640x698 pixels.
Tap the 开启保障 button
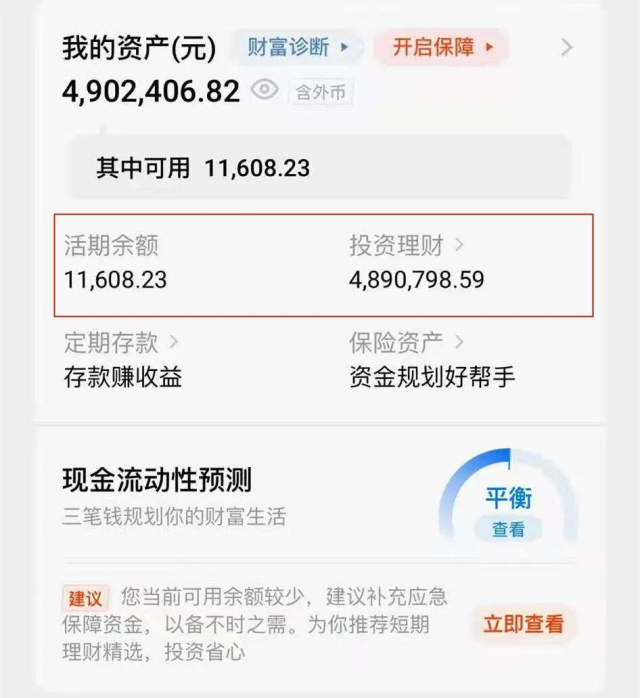click(442, 47)
